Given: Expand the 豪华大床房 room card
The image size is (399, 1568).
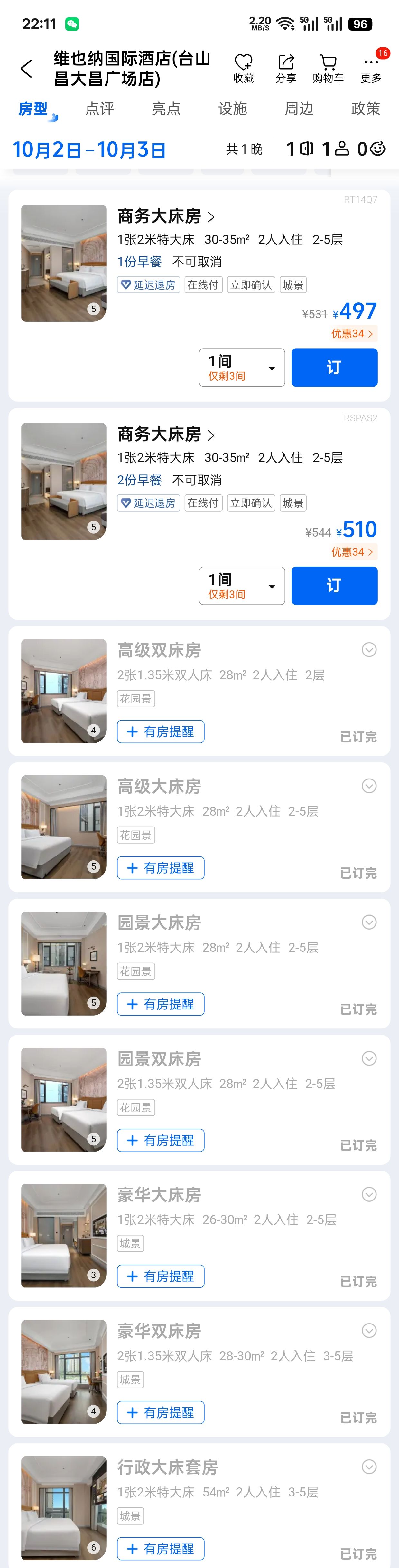Looking at the screenshot, I should click(x=368, y=1194).
